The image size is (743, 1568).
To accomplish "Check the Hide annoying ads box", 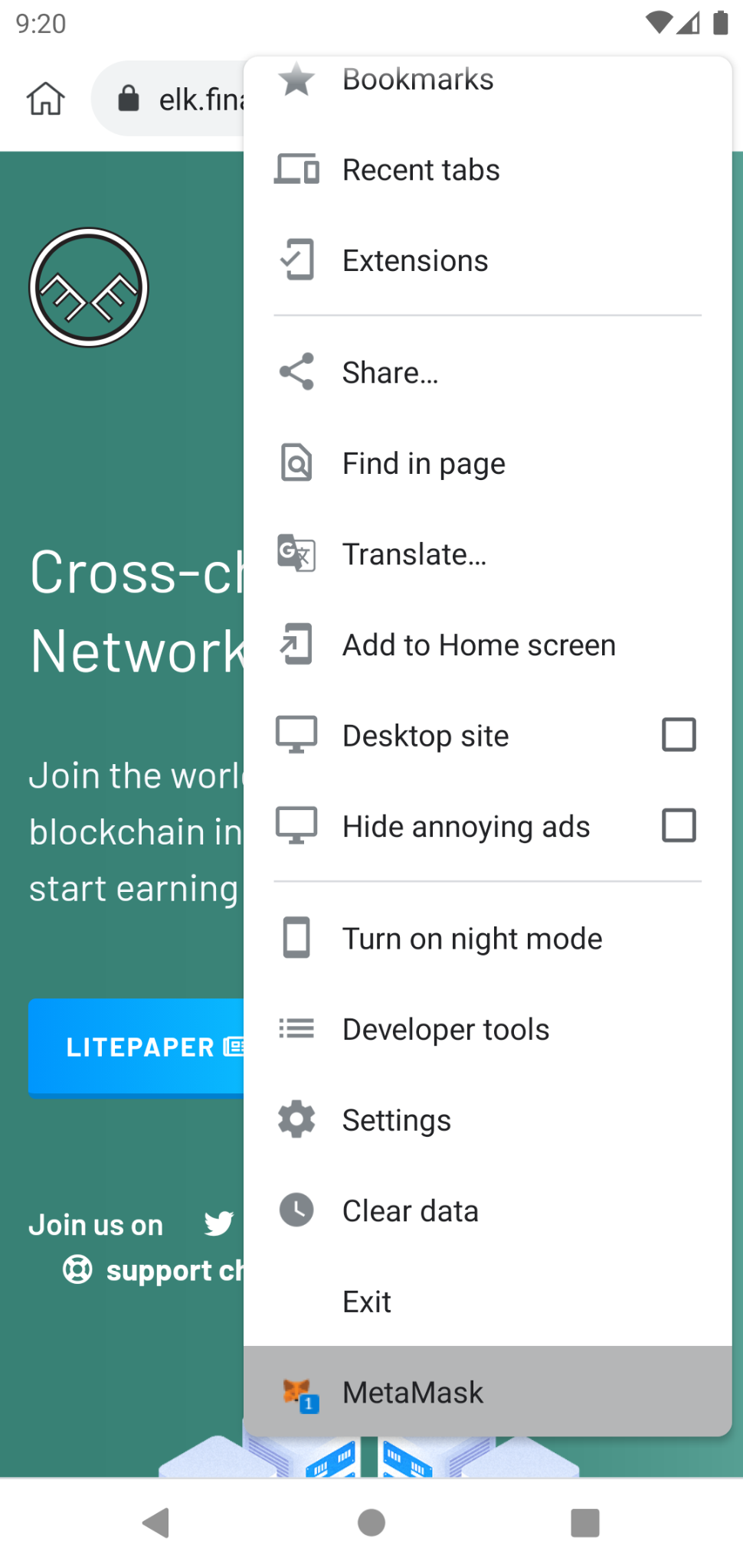I will click(679, 826).
